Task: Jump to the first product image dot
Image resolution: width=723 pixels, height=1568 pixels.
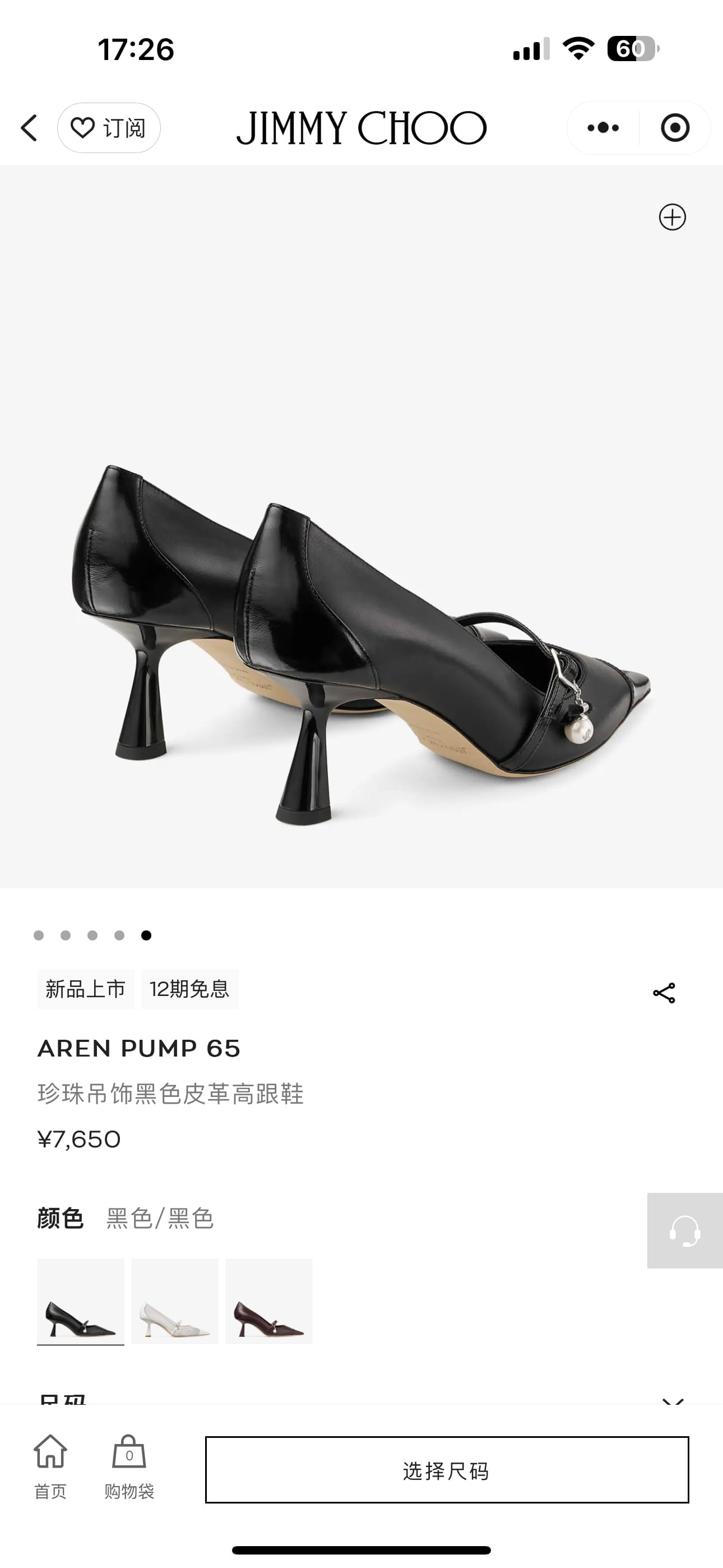Action: point(39,935)
